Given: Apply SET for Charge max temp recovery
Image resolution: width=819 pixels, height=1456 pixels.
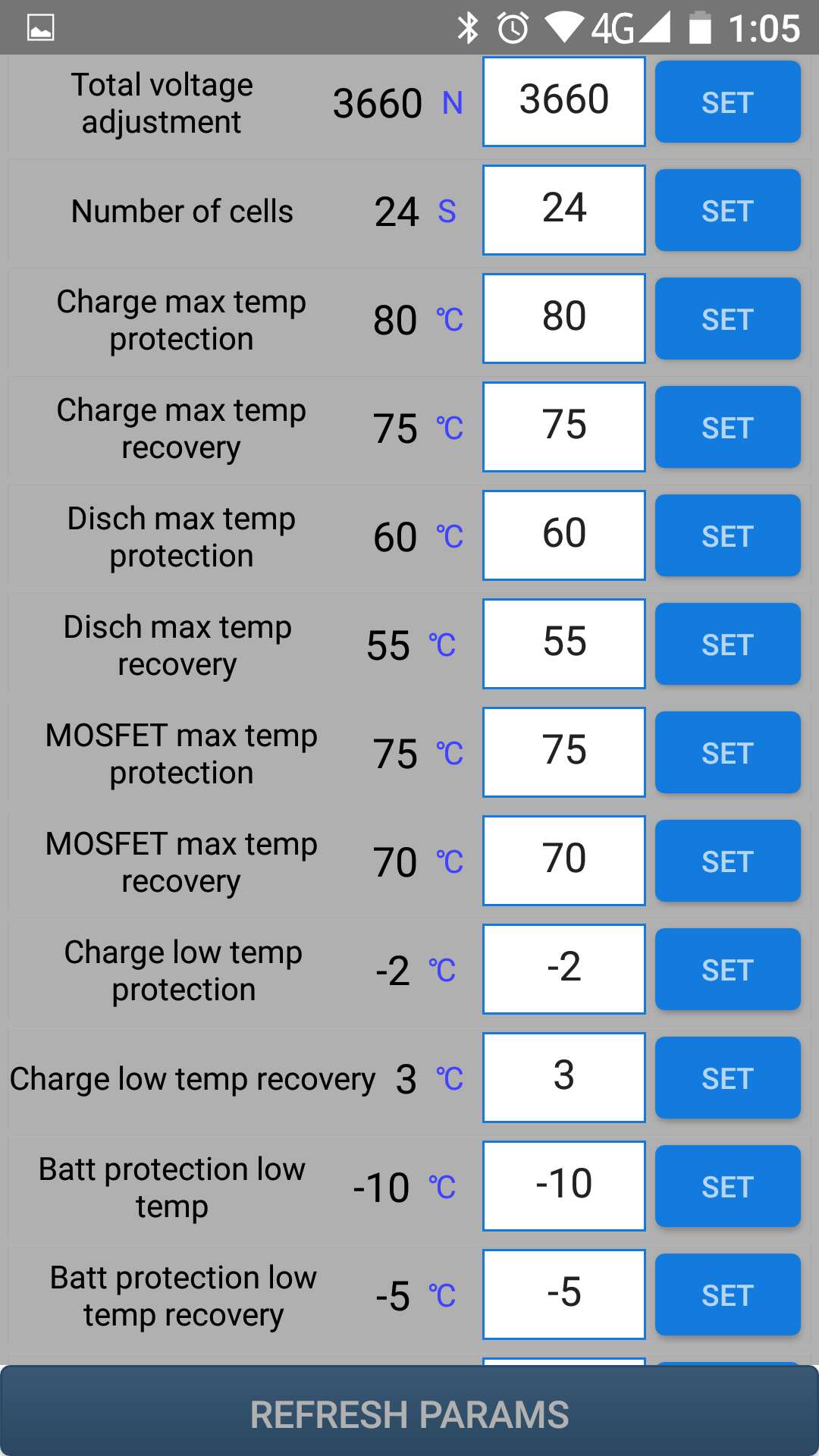Looking at the screenshot, I should click(727, 427).
